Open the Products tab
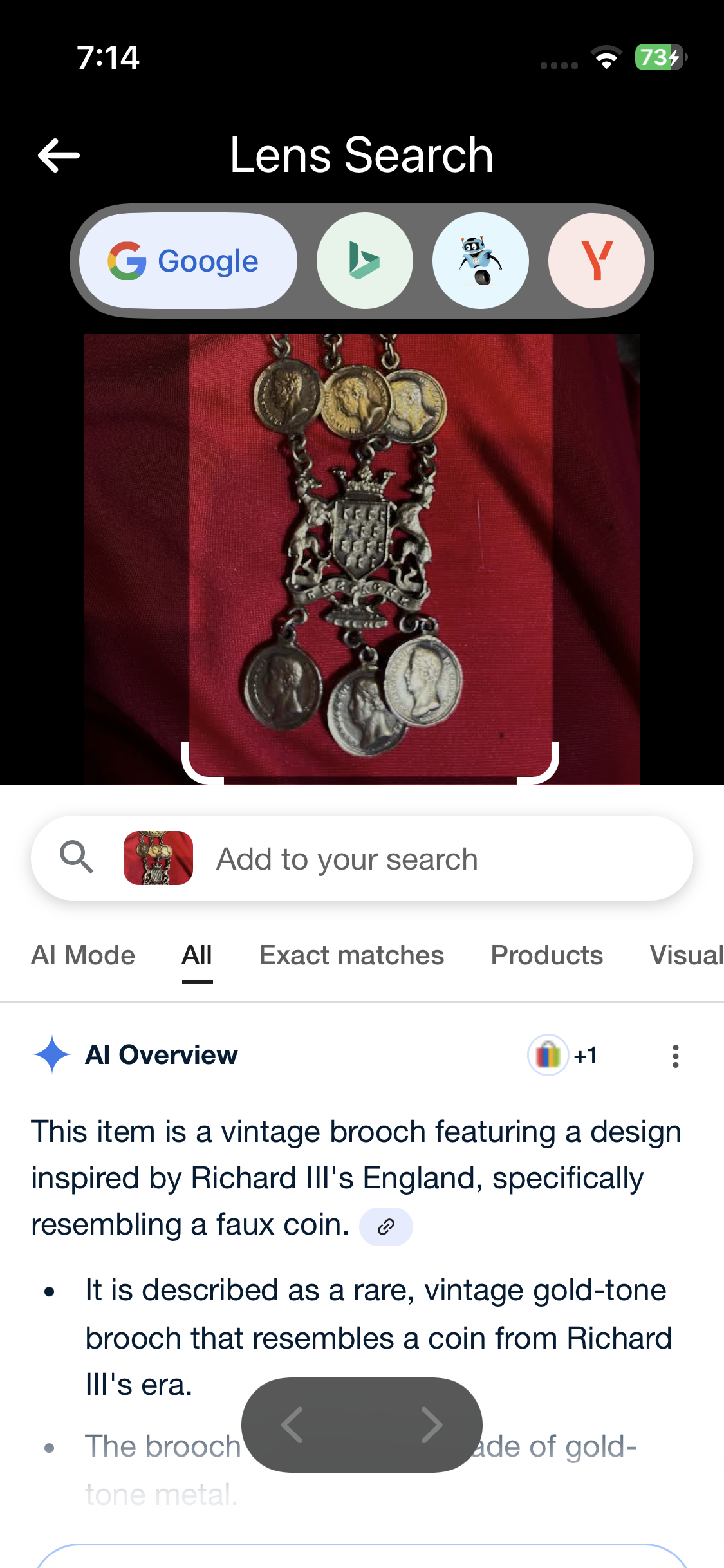 pos(546,955)
